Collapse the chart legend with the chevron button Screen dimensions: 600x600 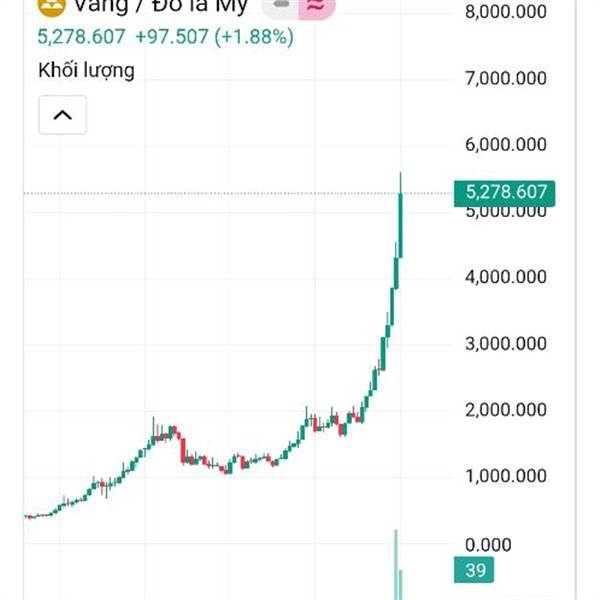pos(63,115)
